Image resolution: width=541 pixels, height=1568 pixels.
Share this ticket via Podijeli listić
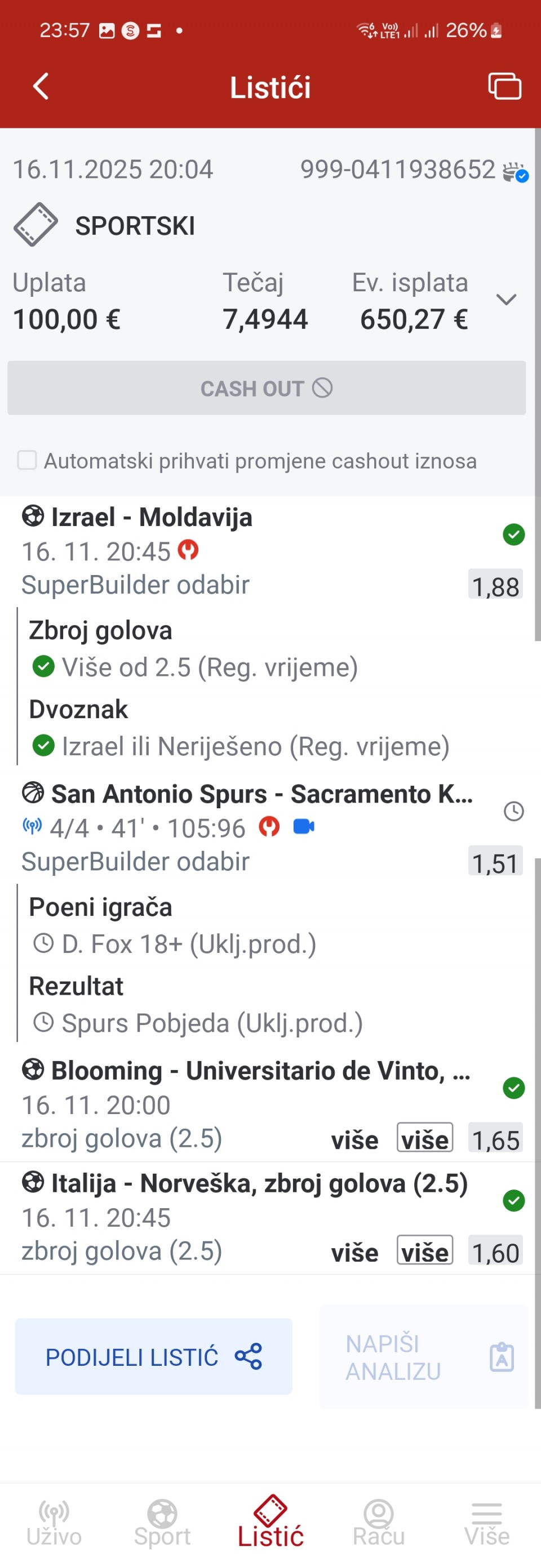point(153,1356)
